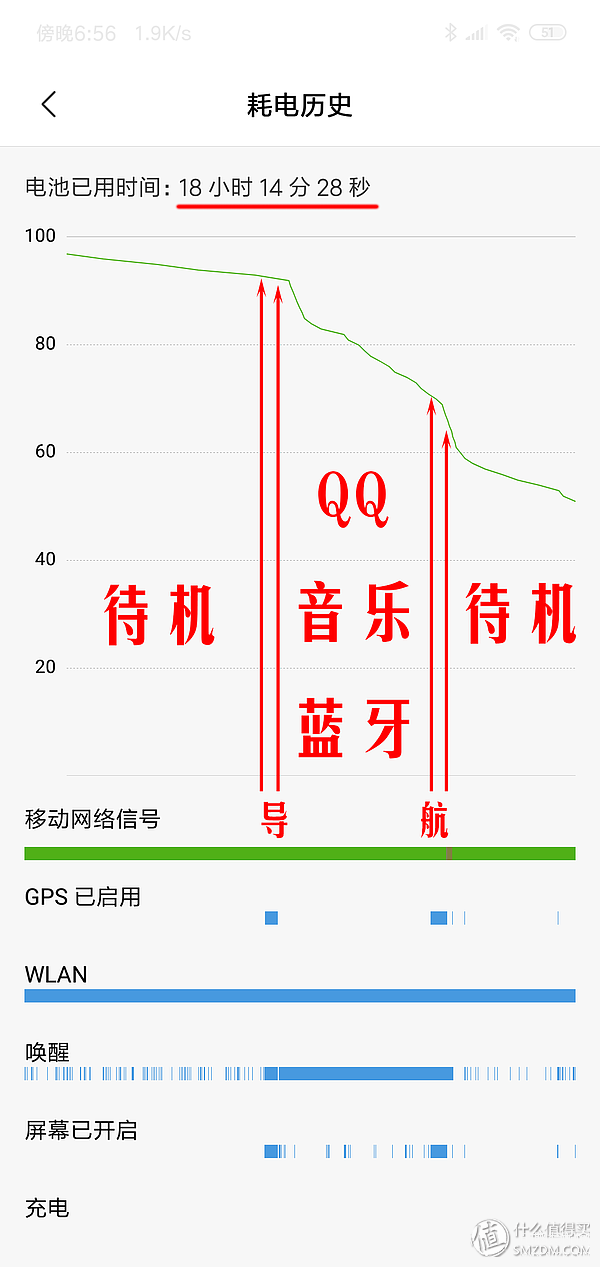
Task: Go back from the 耗电历史 screen
Action: (49, 104)
